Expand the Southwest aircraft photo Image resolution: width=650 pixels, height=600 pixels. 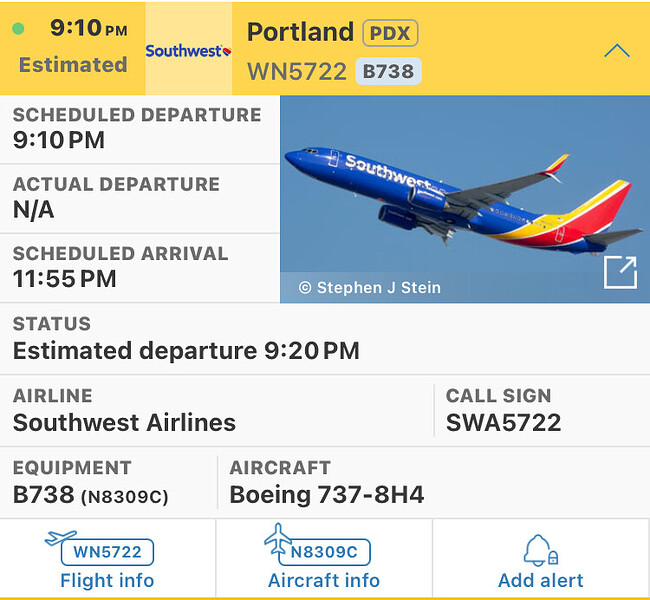(x=620, y=273)
